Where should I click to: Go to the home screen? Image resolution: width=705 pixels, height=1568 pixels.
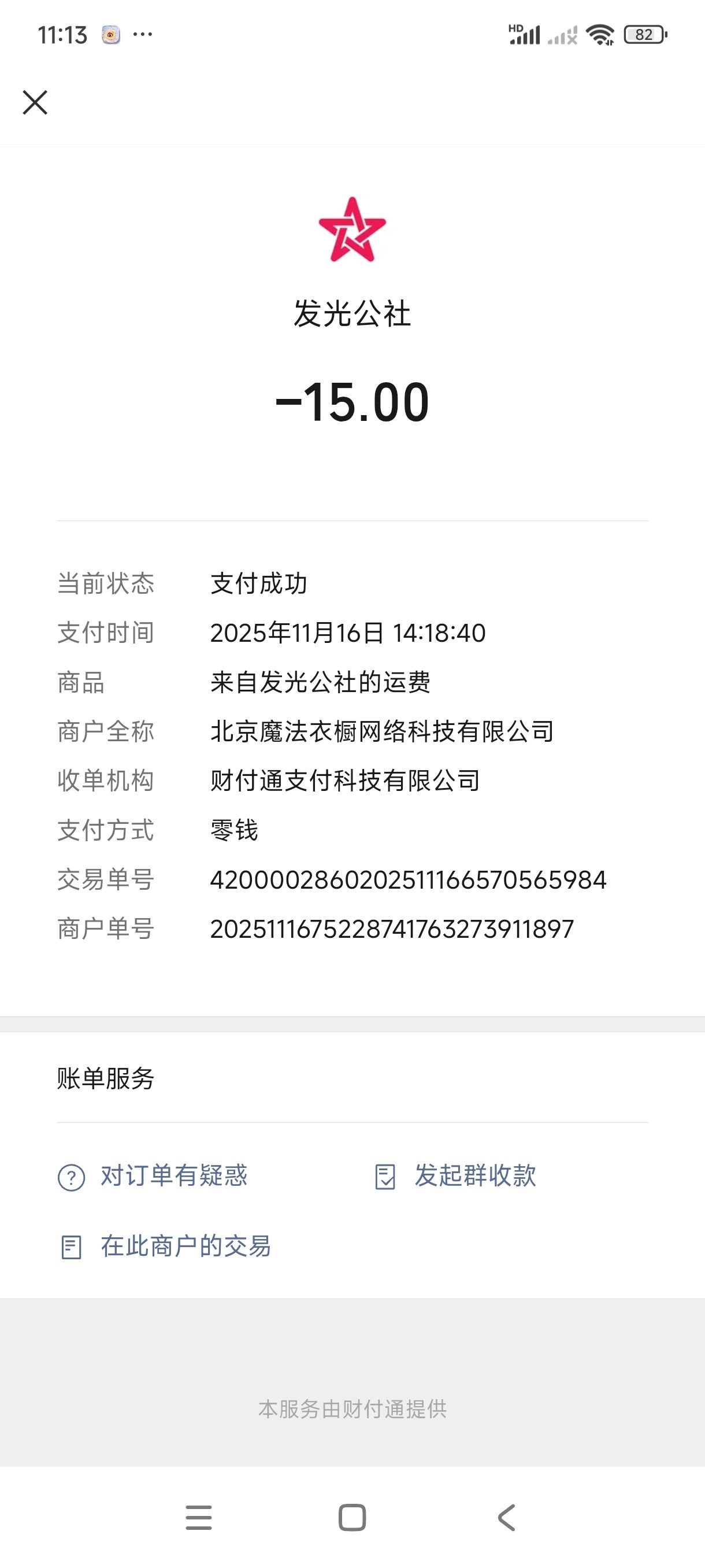click(x=352, y=1518)
